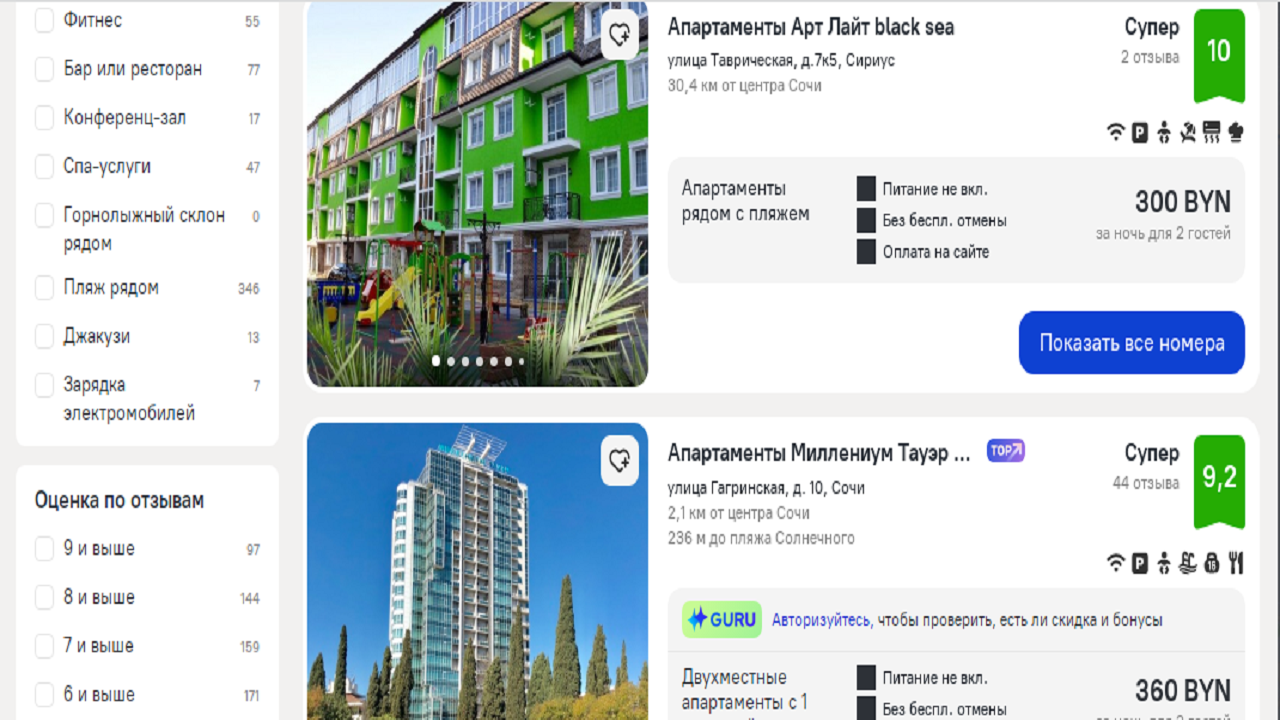The width and height of the screenshot is (1280, 720).
Task: Follow the Авторизуйтесь link
Action: [x=821, y=620]
